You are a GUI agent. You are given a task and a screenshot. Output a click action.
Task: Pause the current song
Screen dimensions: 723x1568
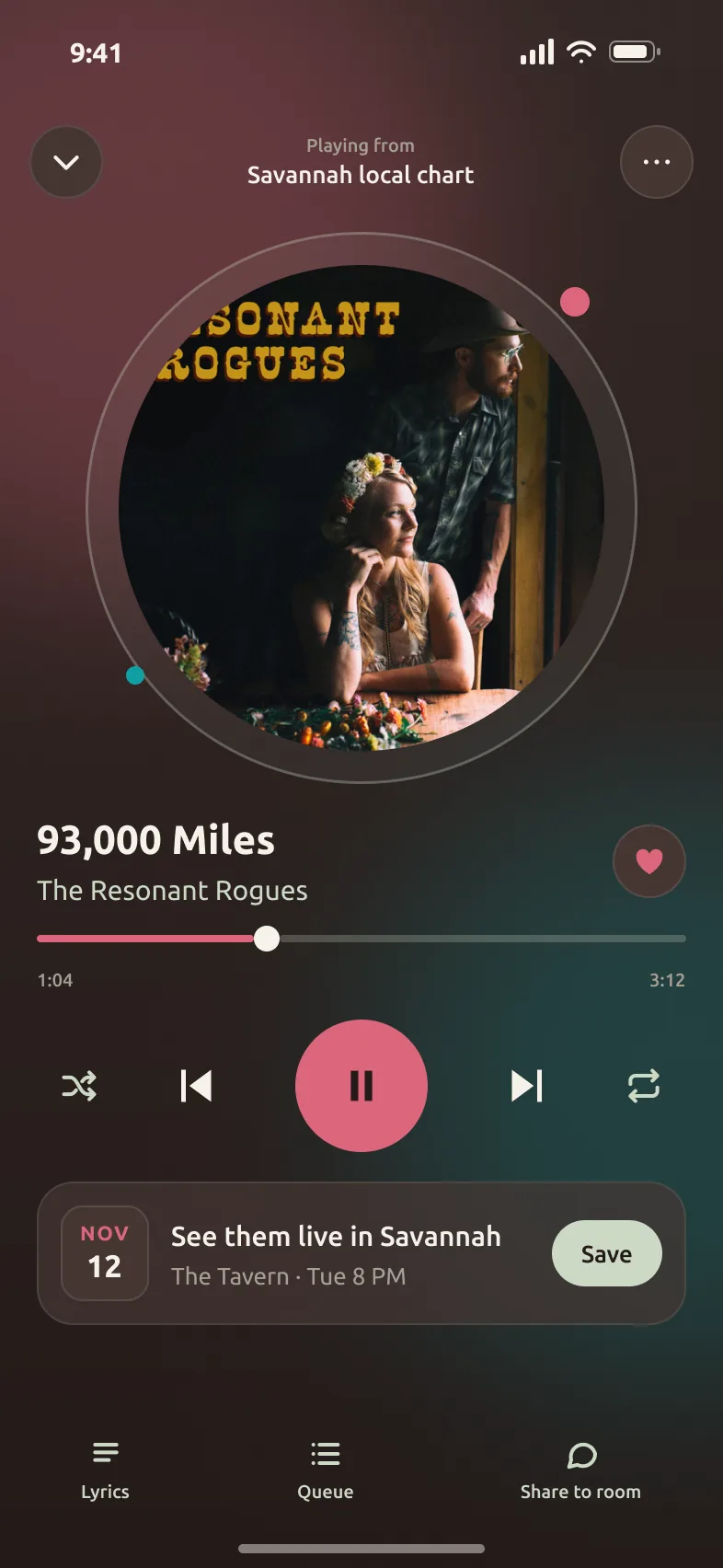[x=361, y=1086]
